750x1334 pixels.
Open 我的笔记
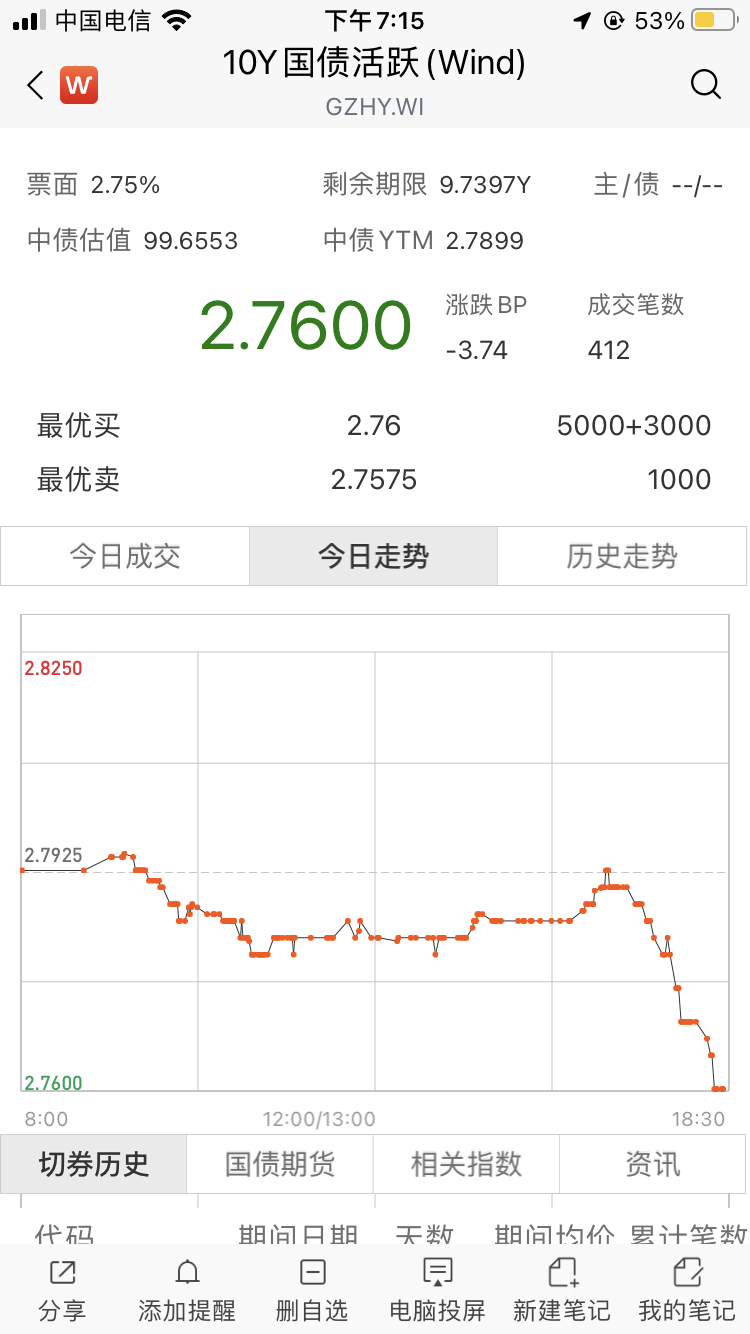point(687,1290)
